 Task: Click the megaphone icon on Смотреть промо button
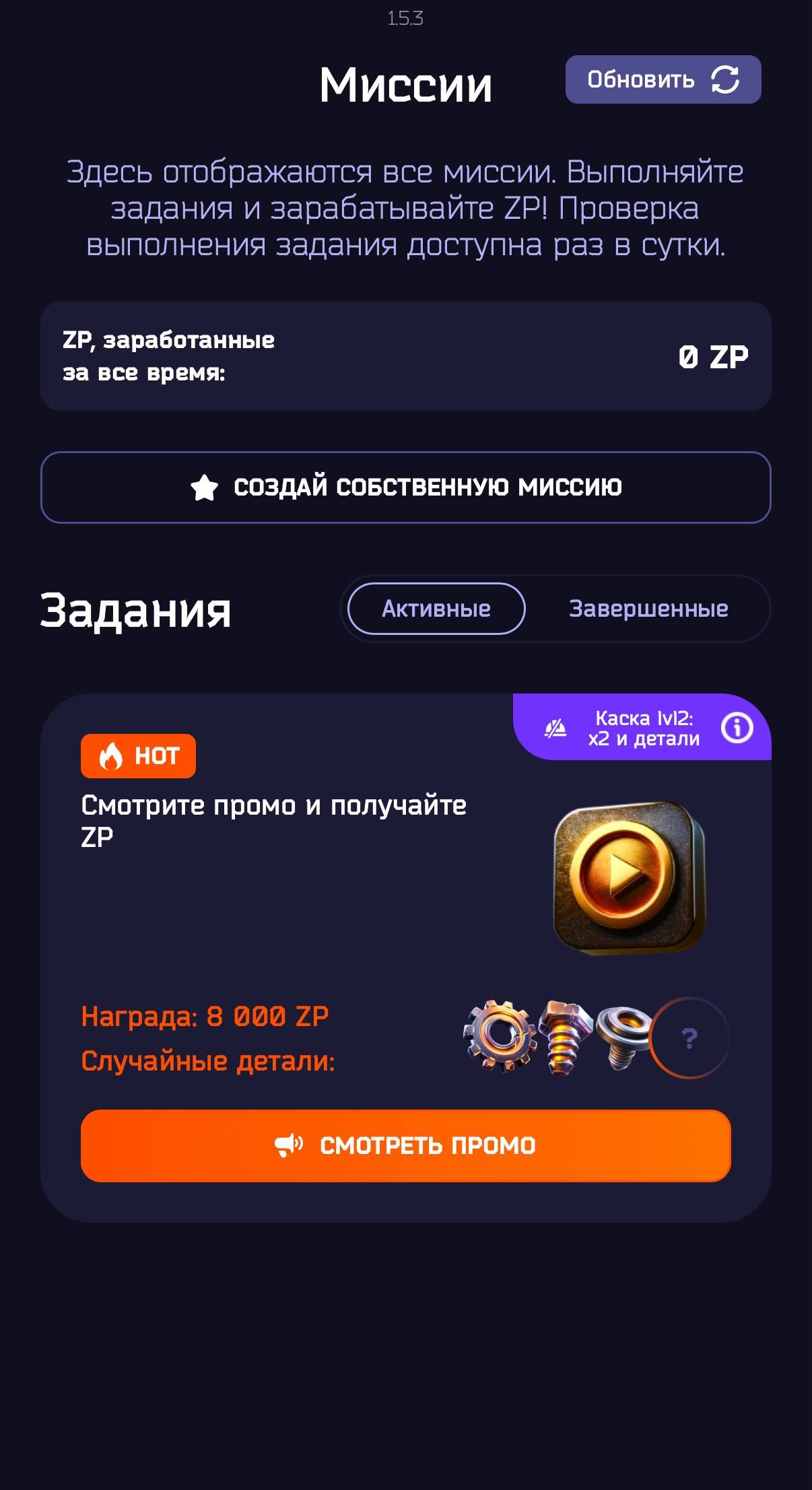pos(288,1145)
